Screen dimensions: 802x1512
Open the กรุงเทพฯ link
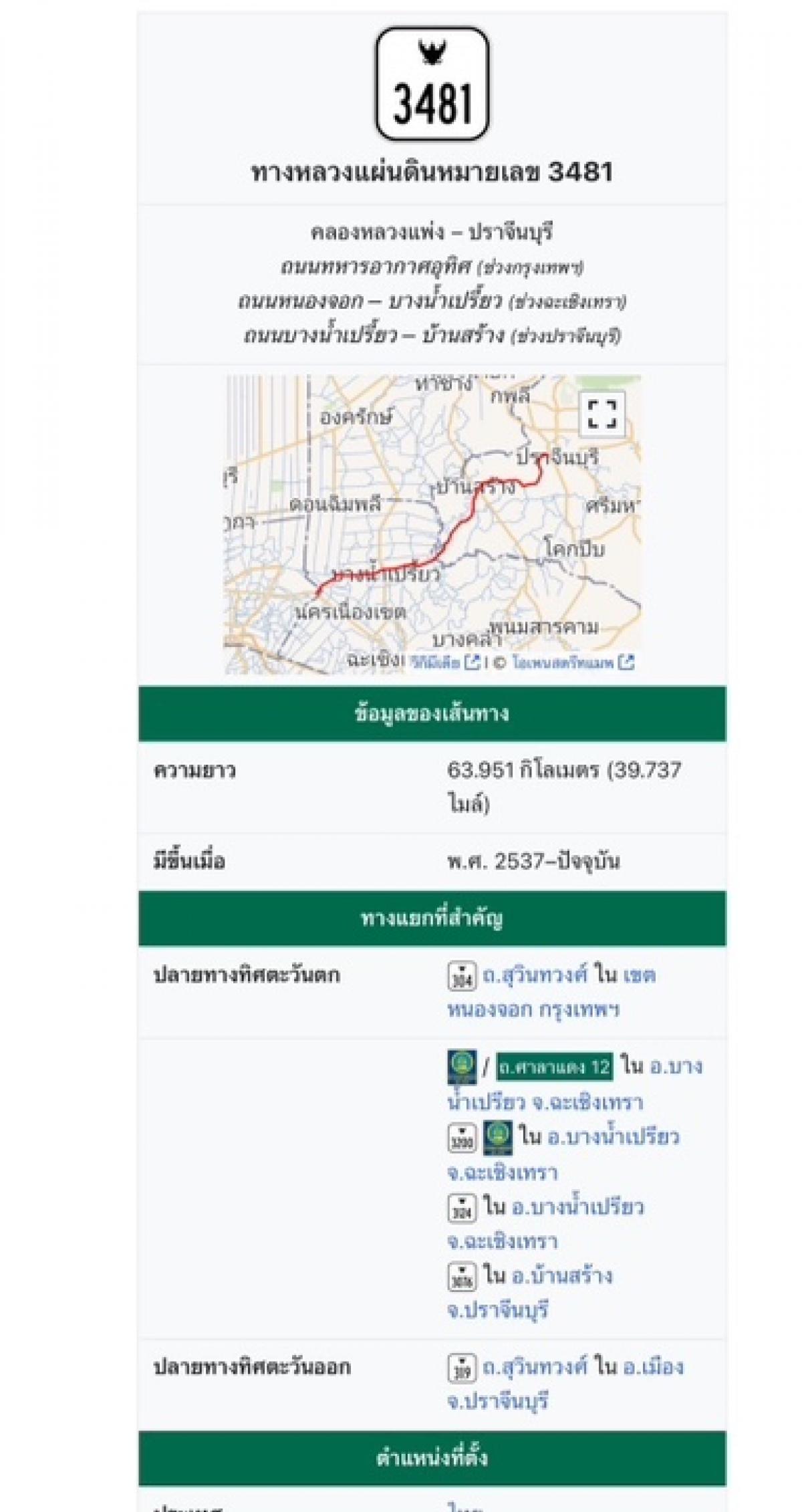tap(579, 1009)
